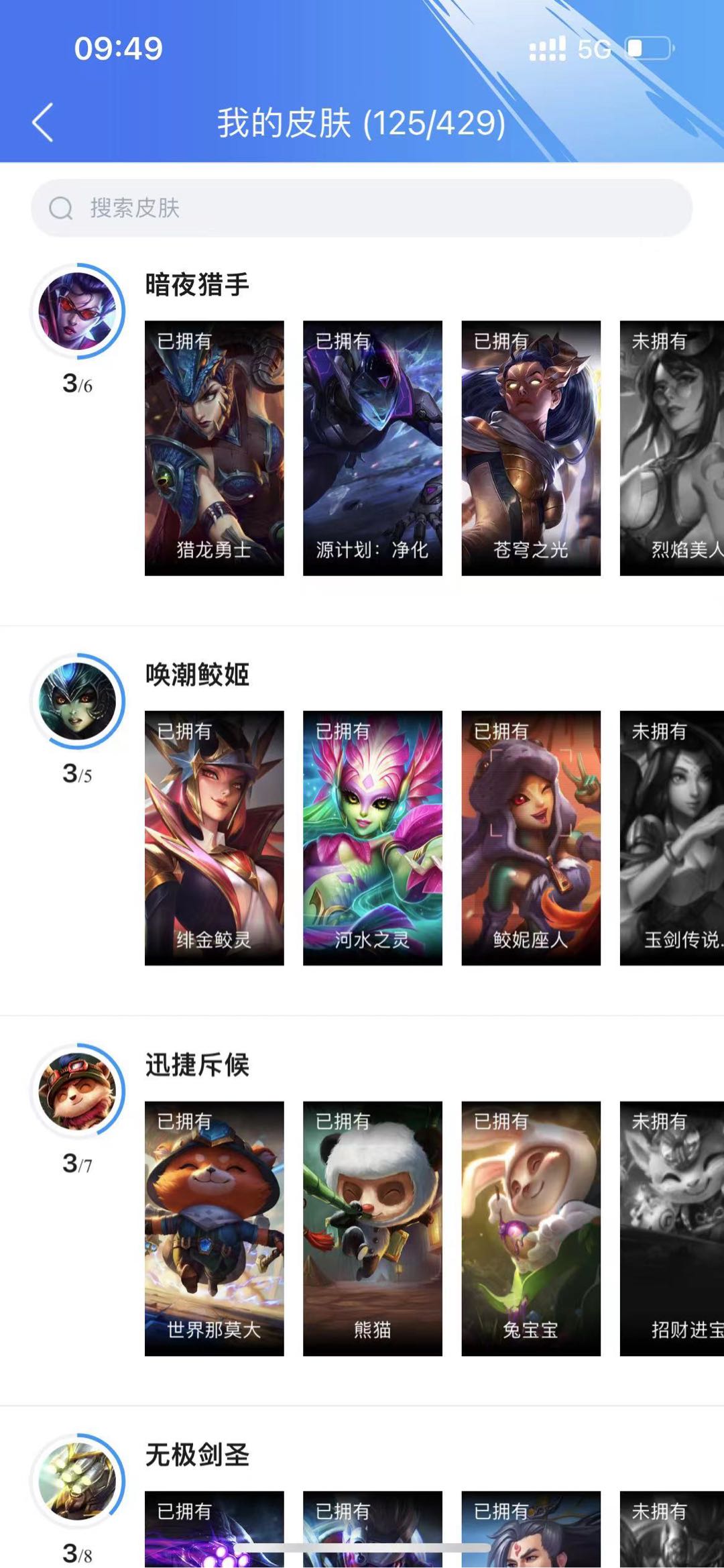View the 苍穹之光 skin

[x=531, y=448]
